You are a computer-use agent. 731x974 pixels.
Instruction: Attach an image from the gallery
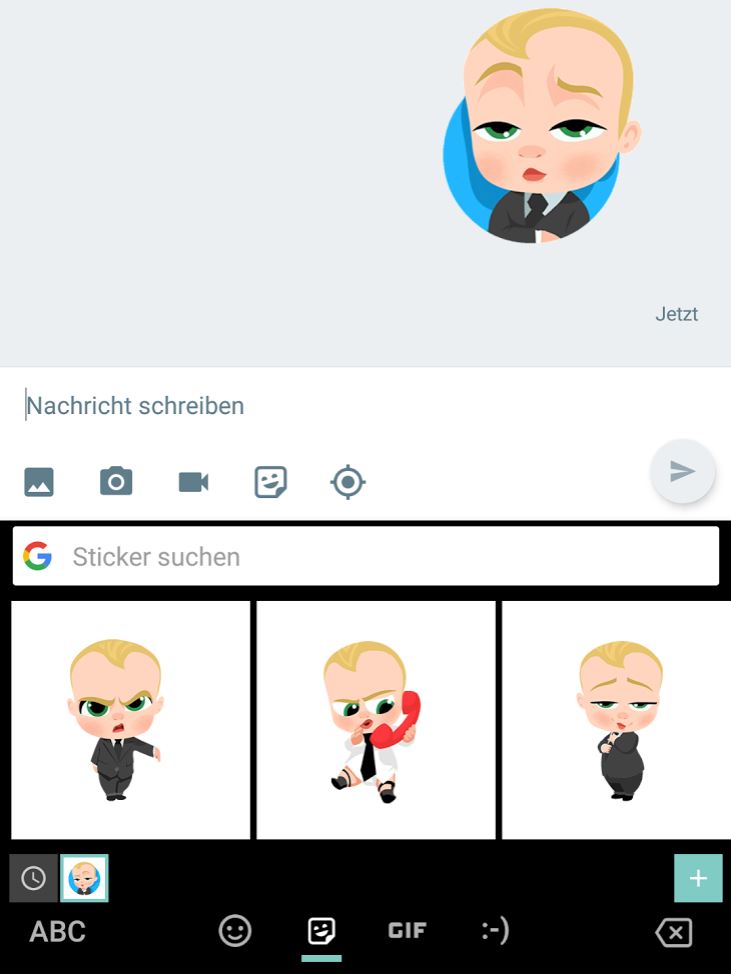point(39,482)
